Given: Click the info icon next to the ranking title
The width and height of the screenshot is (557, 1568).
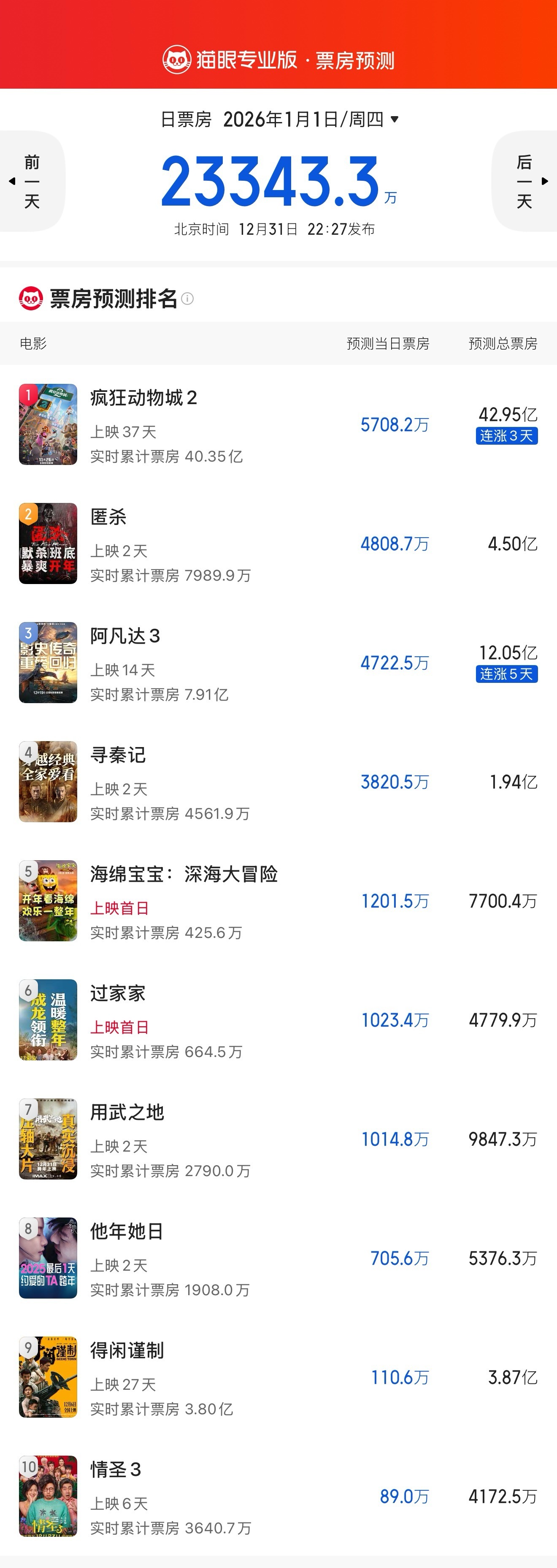Looking at the screenshot, I should point(189,299).
